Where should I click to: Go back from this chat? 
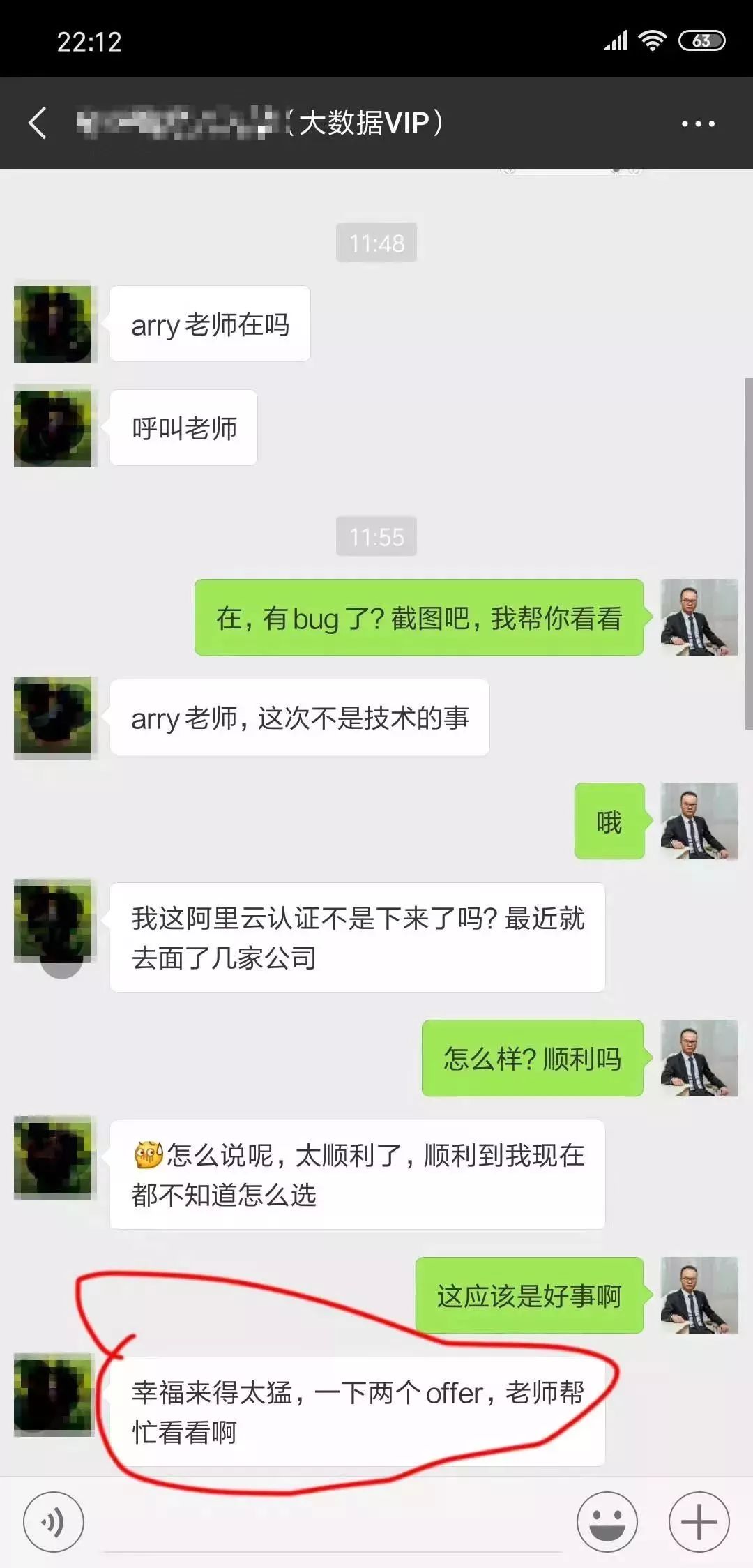click(38, 123)
